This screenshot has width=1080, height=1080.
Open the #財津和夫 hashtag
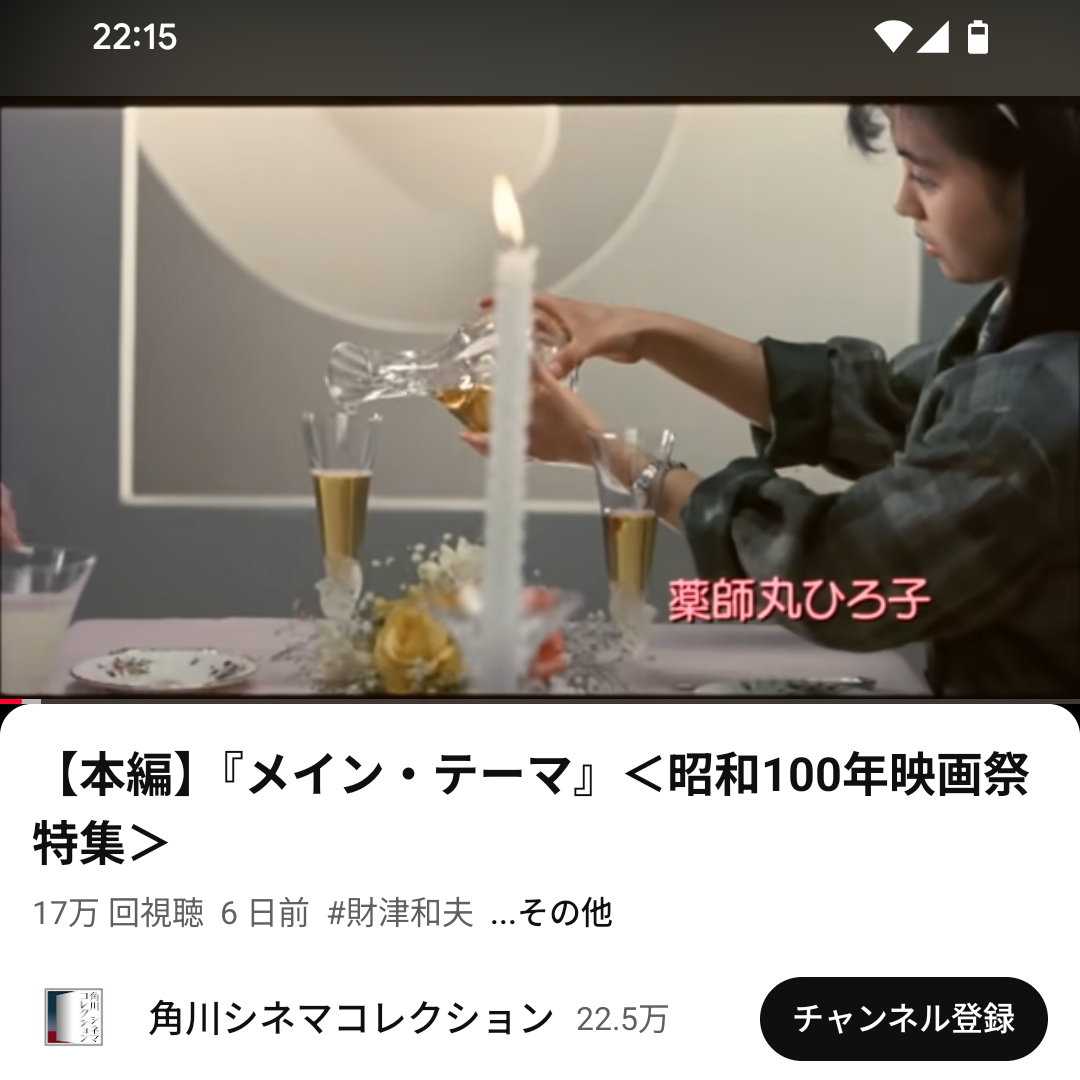pos(400,912)
